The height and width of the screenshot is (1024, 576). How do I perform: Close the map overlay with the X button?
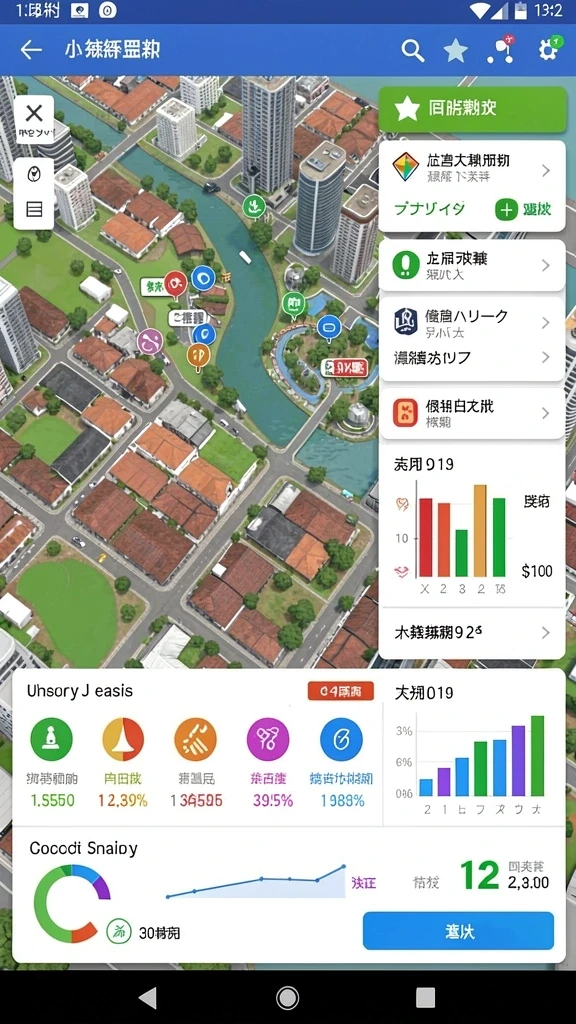click(x=34, y=114)
